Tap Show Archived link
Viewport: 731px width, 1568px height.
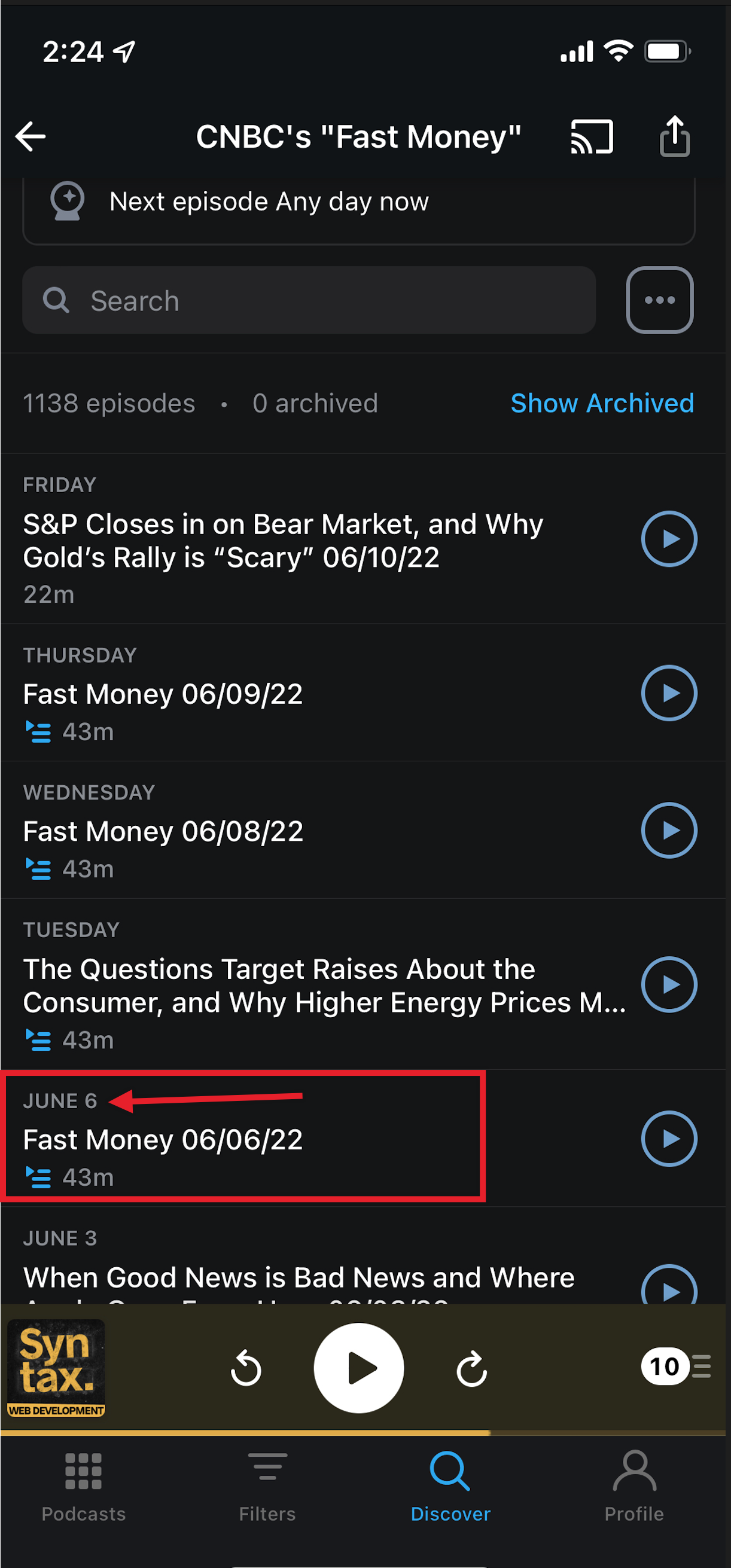click(x=602, y=403)
